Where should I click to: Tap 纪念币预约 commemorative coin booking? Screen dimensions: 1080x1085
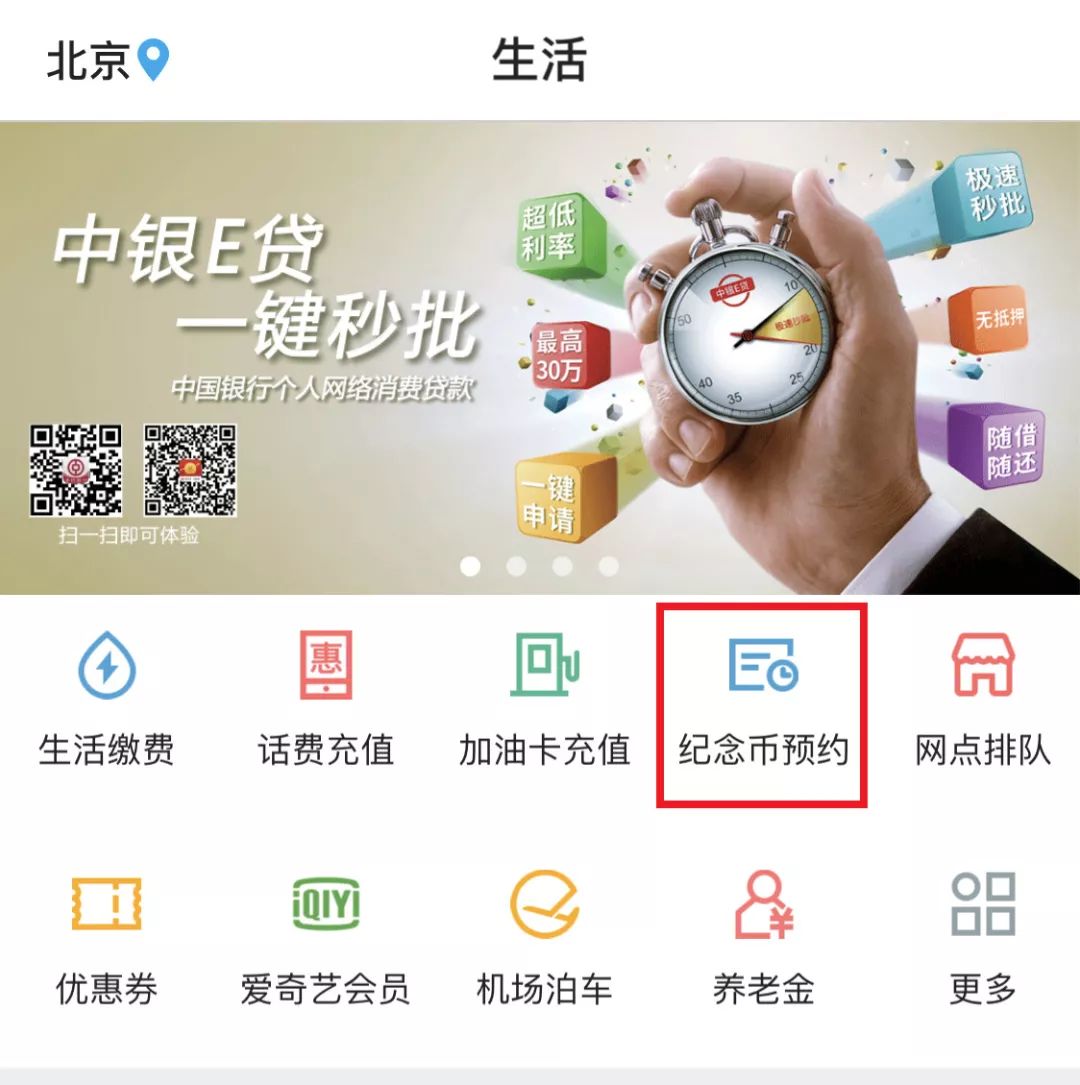click(762, 700)
